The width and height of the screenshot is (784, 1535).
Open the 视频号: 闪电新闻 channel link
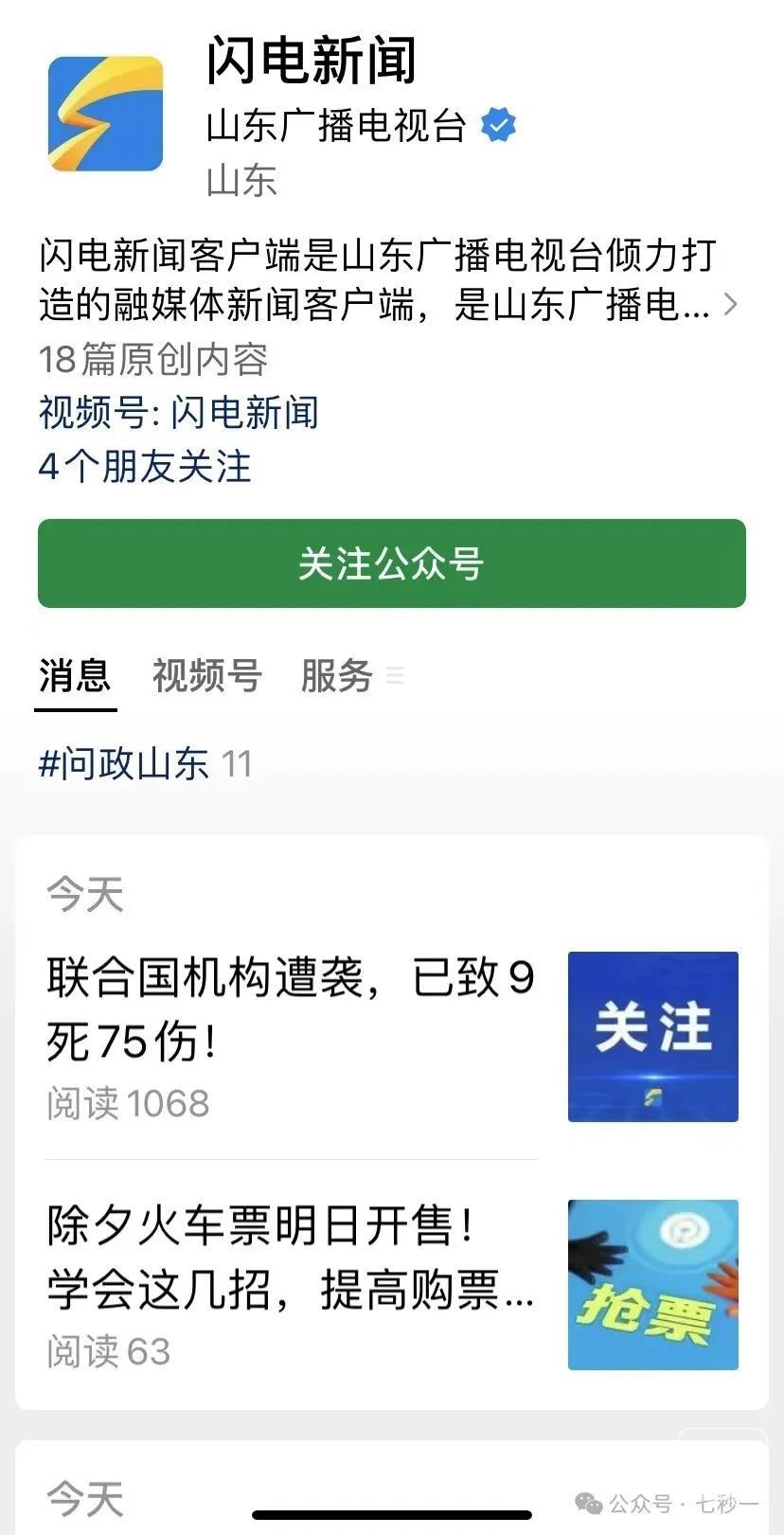(x=178, y=413)
